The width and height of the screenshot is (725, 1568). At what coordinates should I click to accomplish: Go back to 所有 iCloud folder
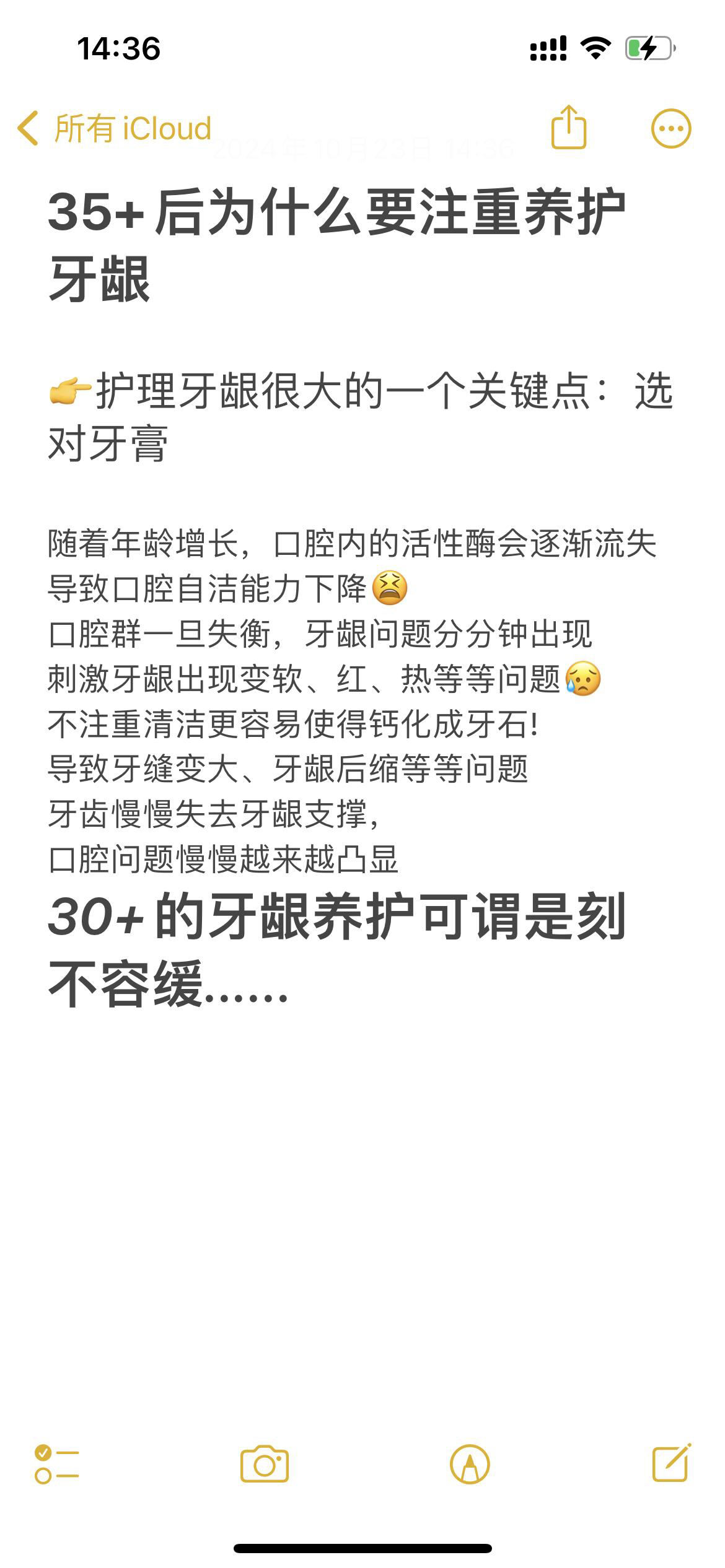coord(115,129)
